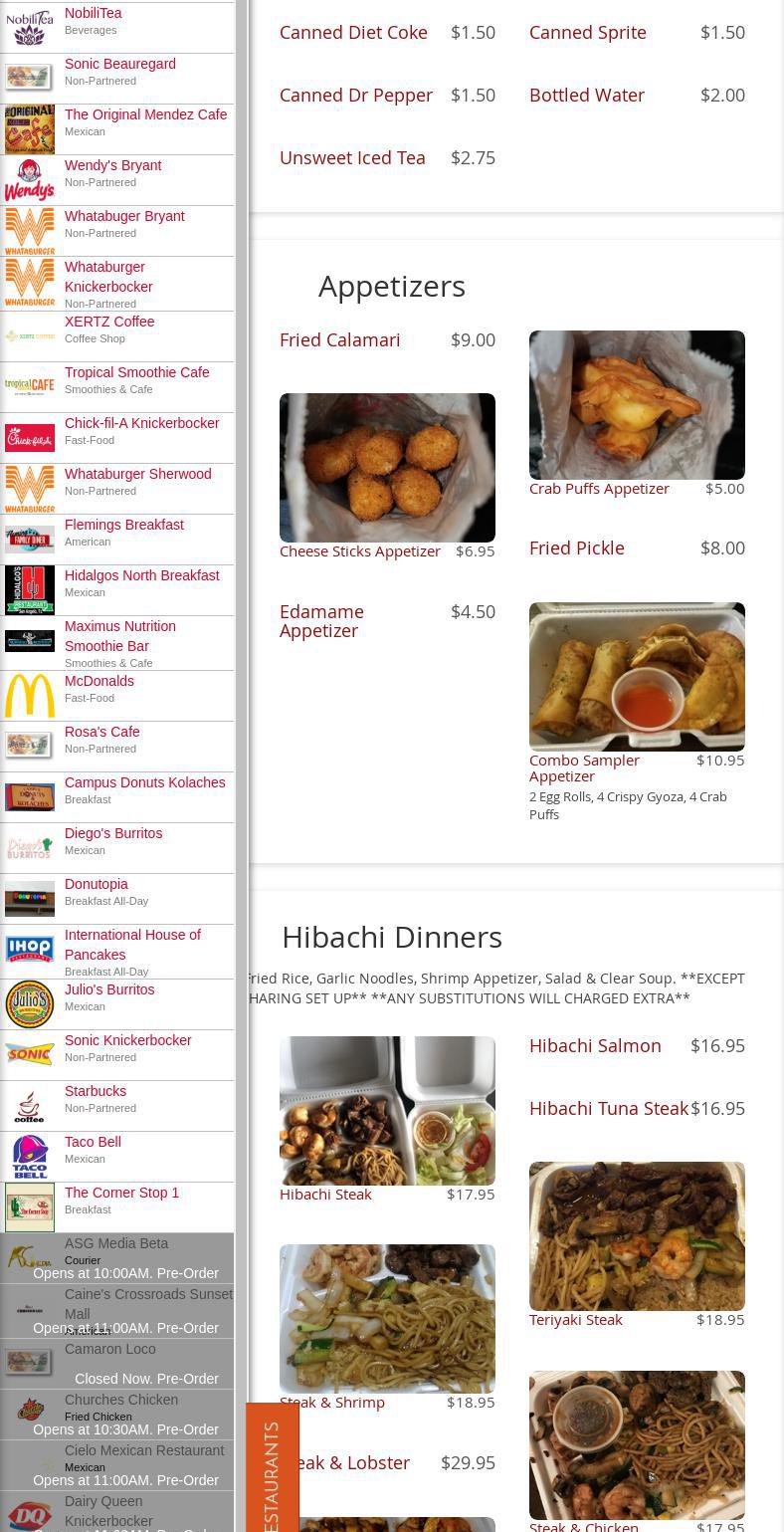The height and width of the screenshot is (1532, 784).
Task: Choose the Teriyaki Steak dinner
Action: point(575,1320)
